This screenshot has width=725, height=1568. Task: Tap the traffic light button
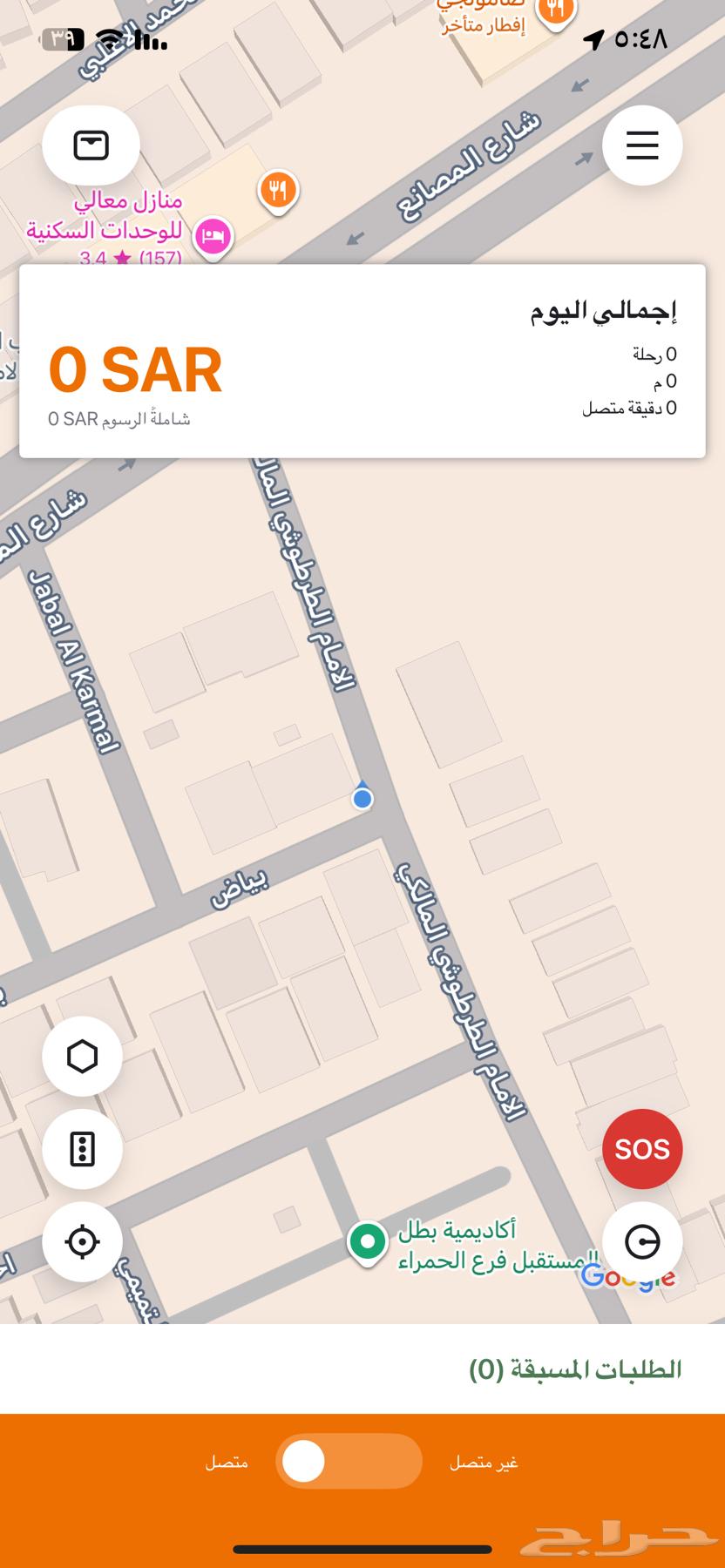point(83,1149)
